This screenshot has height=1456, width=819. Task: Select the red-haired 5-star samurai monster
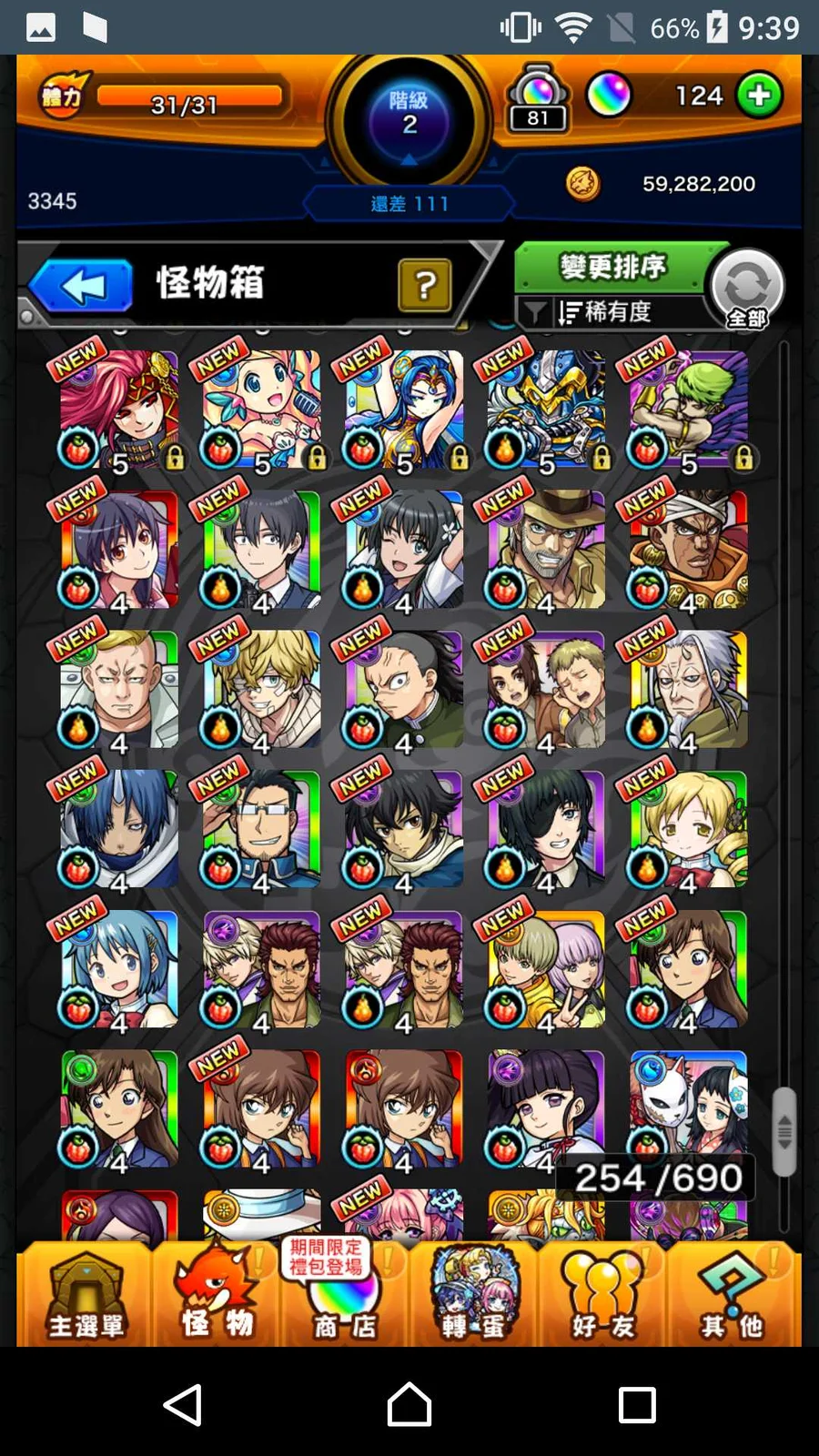[x=119, y=410]
